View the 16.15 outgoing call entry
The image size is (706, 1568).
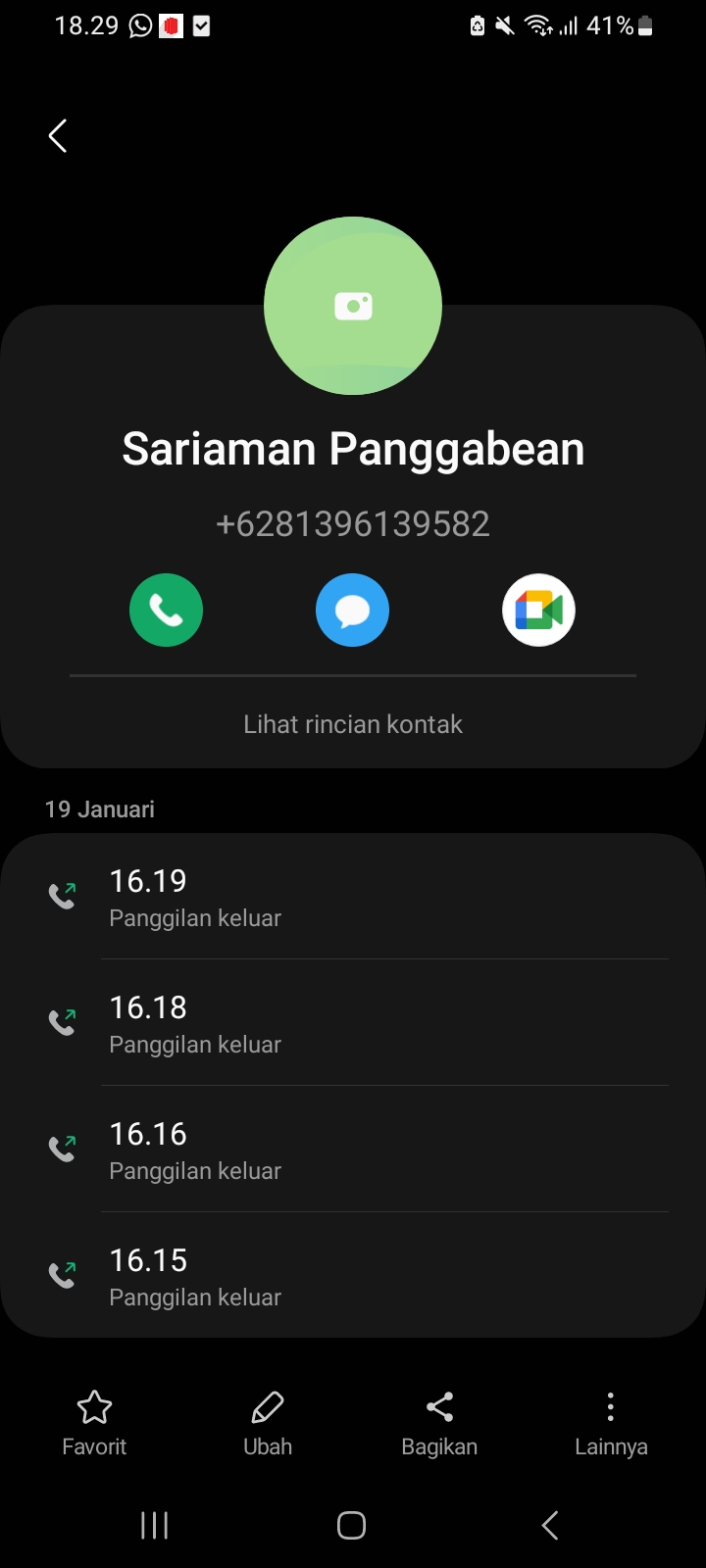[x=353, y=1276]
